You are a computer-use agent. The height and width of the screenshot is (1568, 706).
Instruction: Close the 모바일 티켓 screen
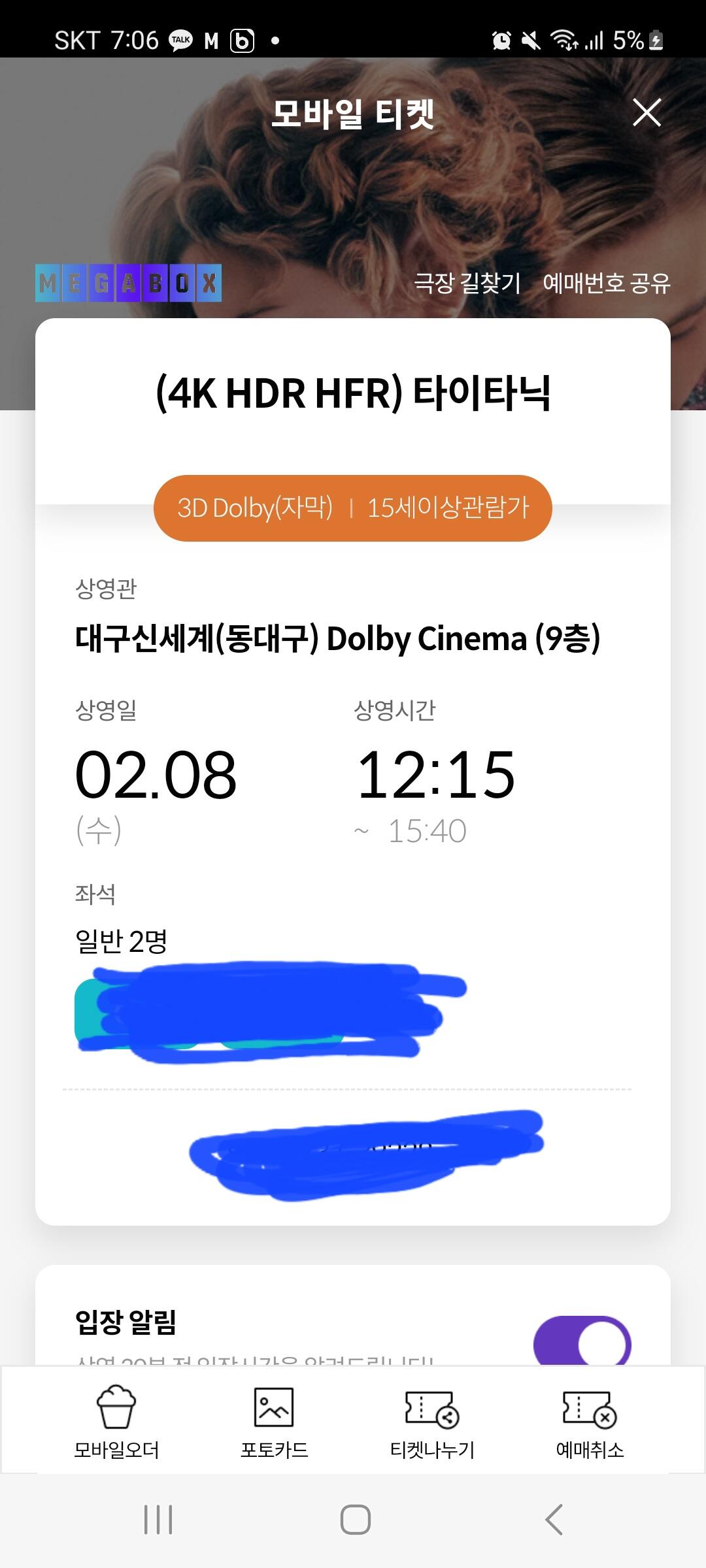coord(647,112)
